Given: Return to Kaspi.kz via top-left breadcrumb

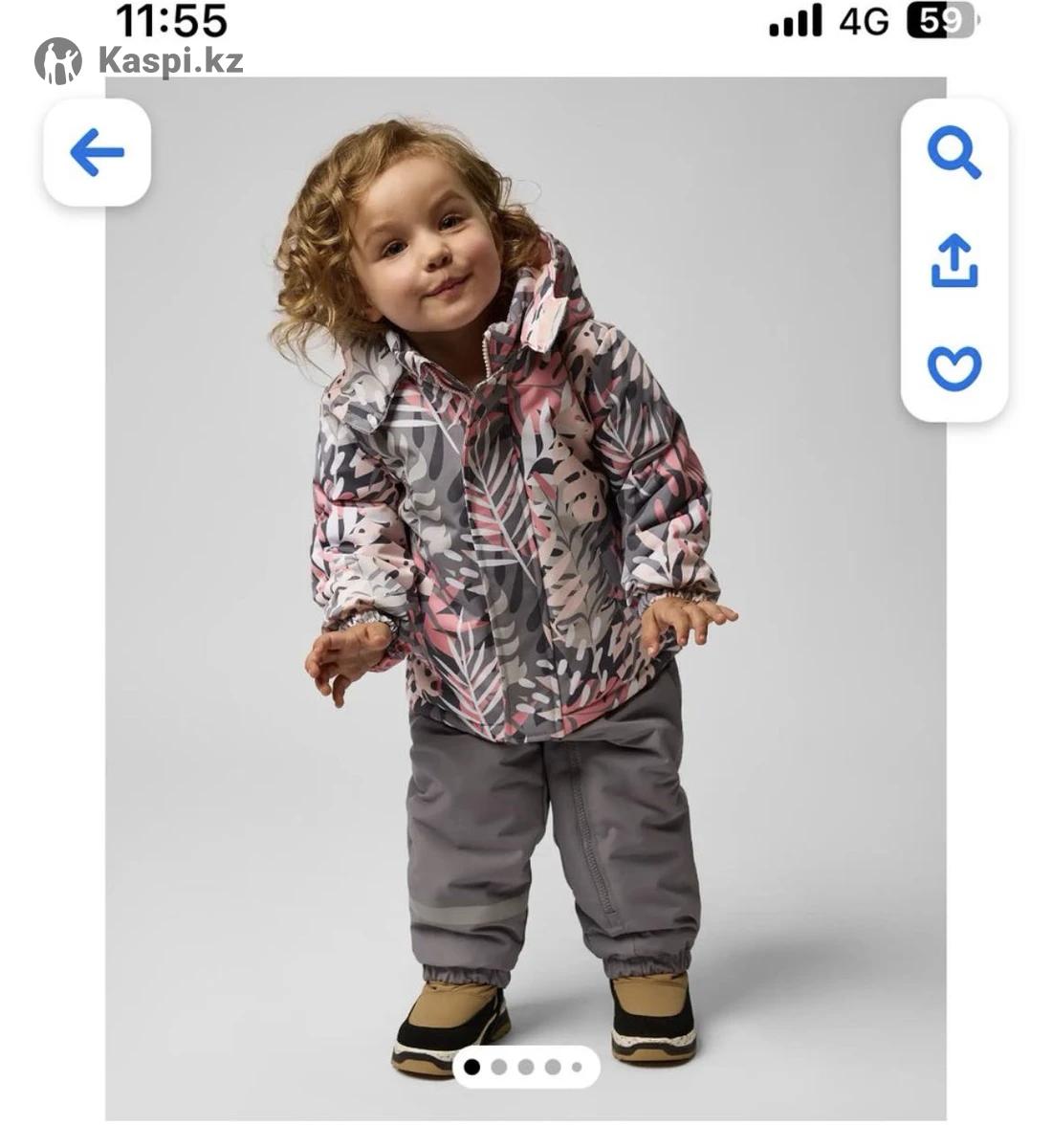Looking at the screenshot, I should tap(140, 61).
